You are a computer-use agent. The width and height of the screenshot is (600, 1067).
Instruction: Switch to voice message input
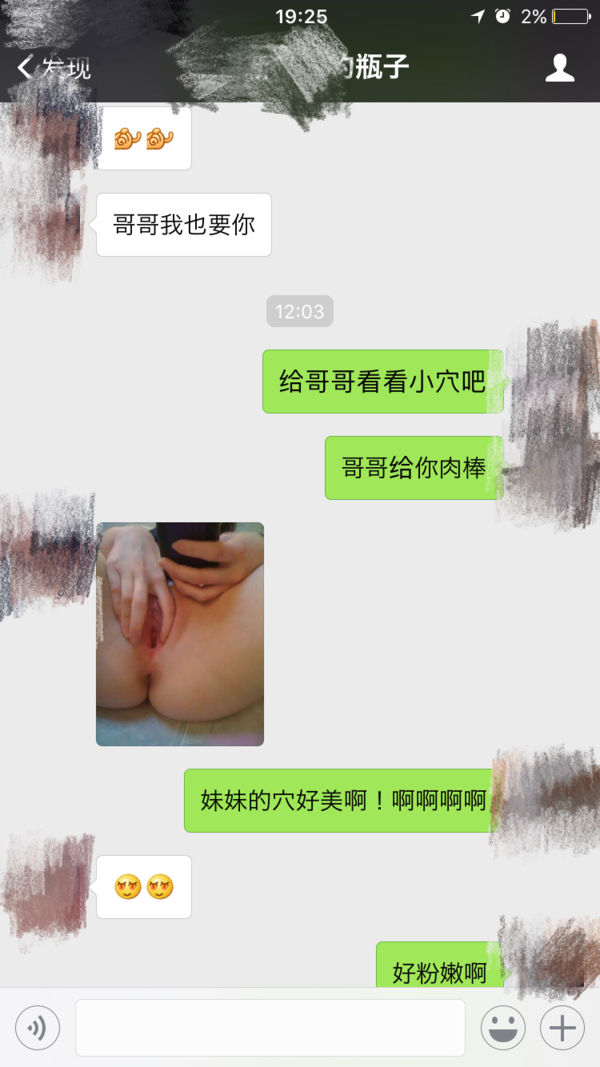[x=37, y=1027]
